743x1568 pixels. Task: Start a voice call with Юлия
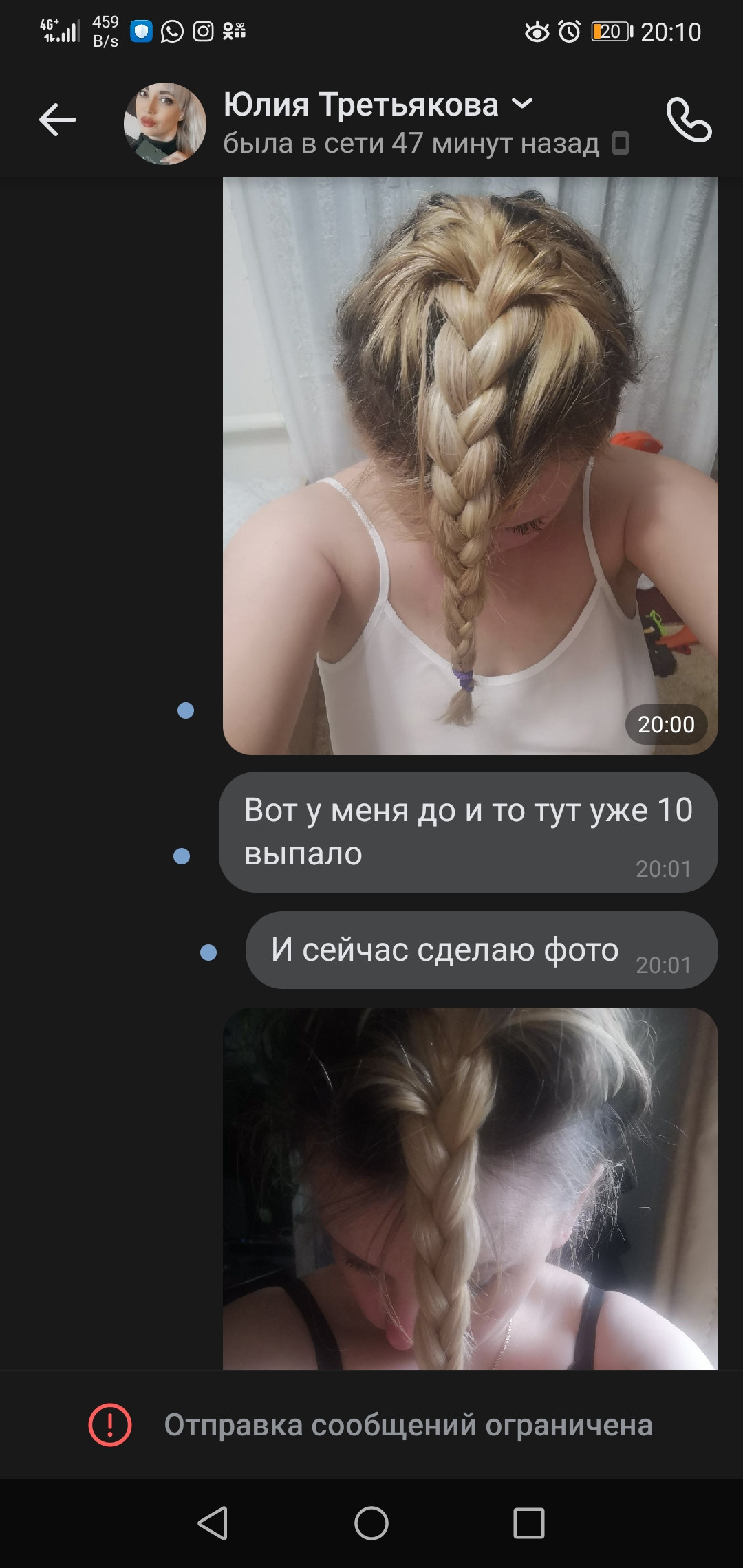pos(689,120)
